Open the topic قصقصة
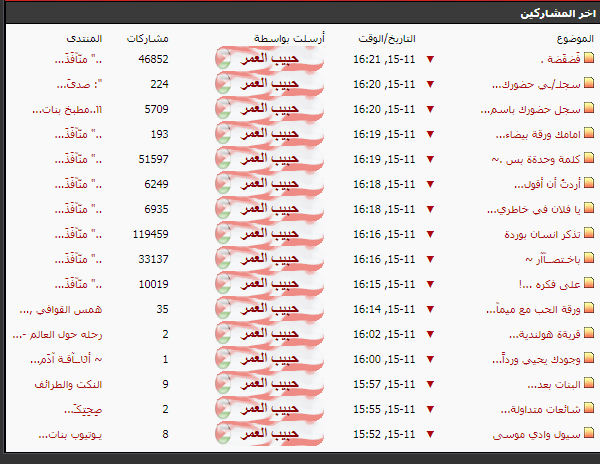Image resolution: width=600 pixels, height=464 pixels. pos(555,59)
